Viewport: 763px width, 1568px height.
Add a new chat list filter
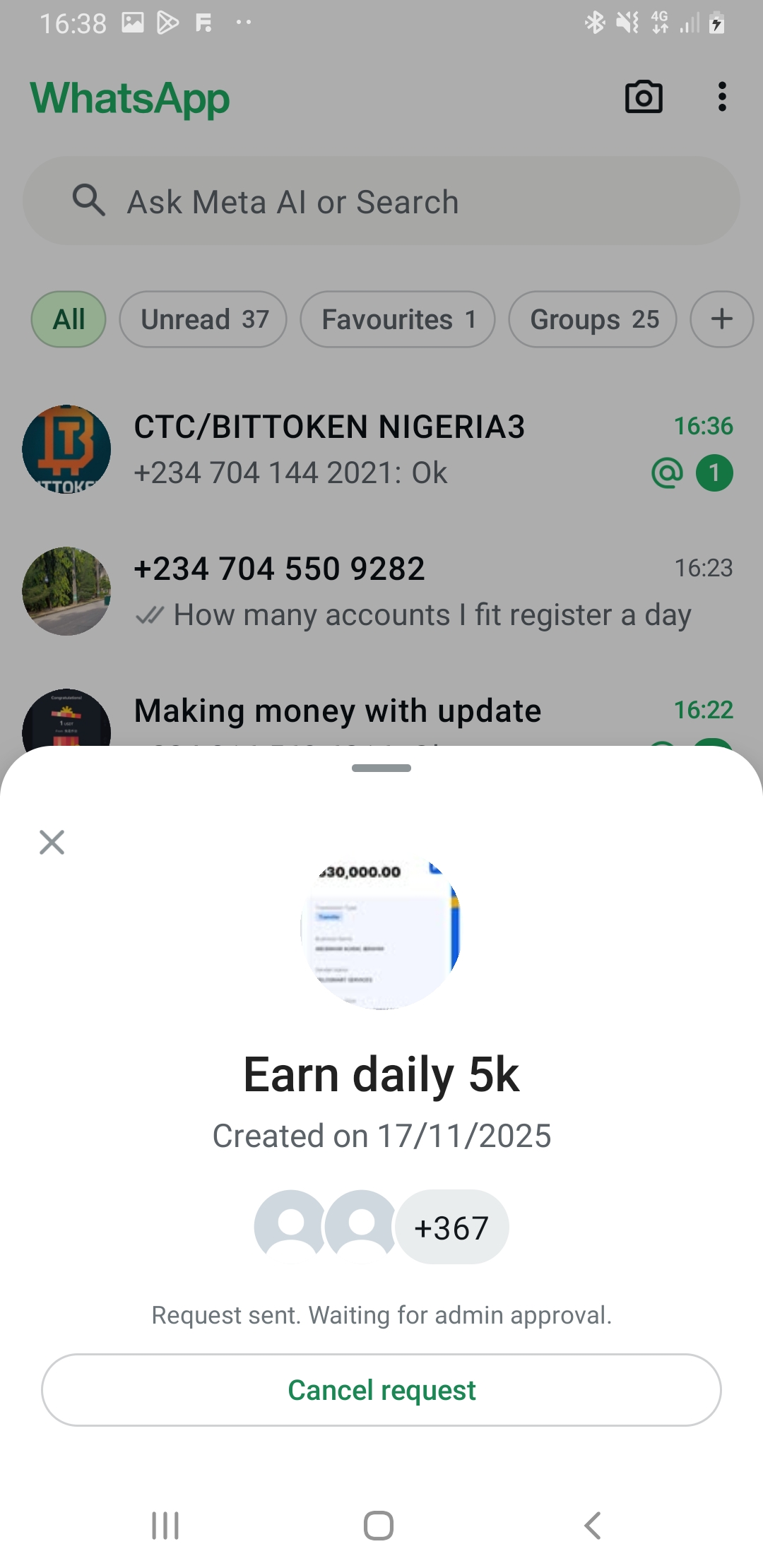(721, 319)
